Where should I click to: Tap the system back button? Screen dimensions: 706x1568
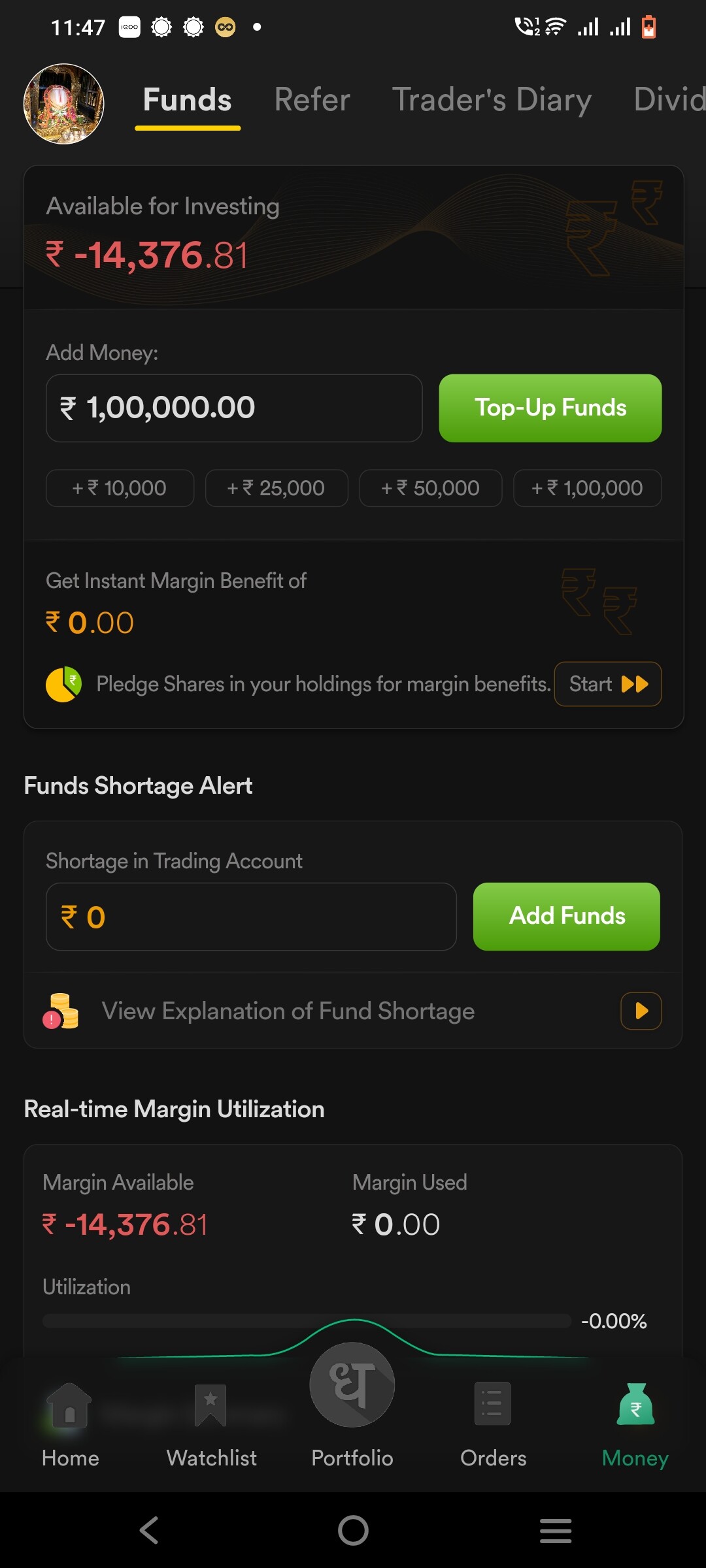pyautogui.click(x=150, y=1530)
